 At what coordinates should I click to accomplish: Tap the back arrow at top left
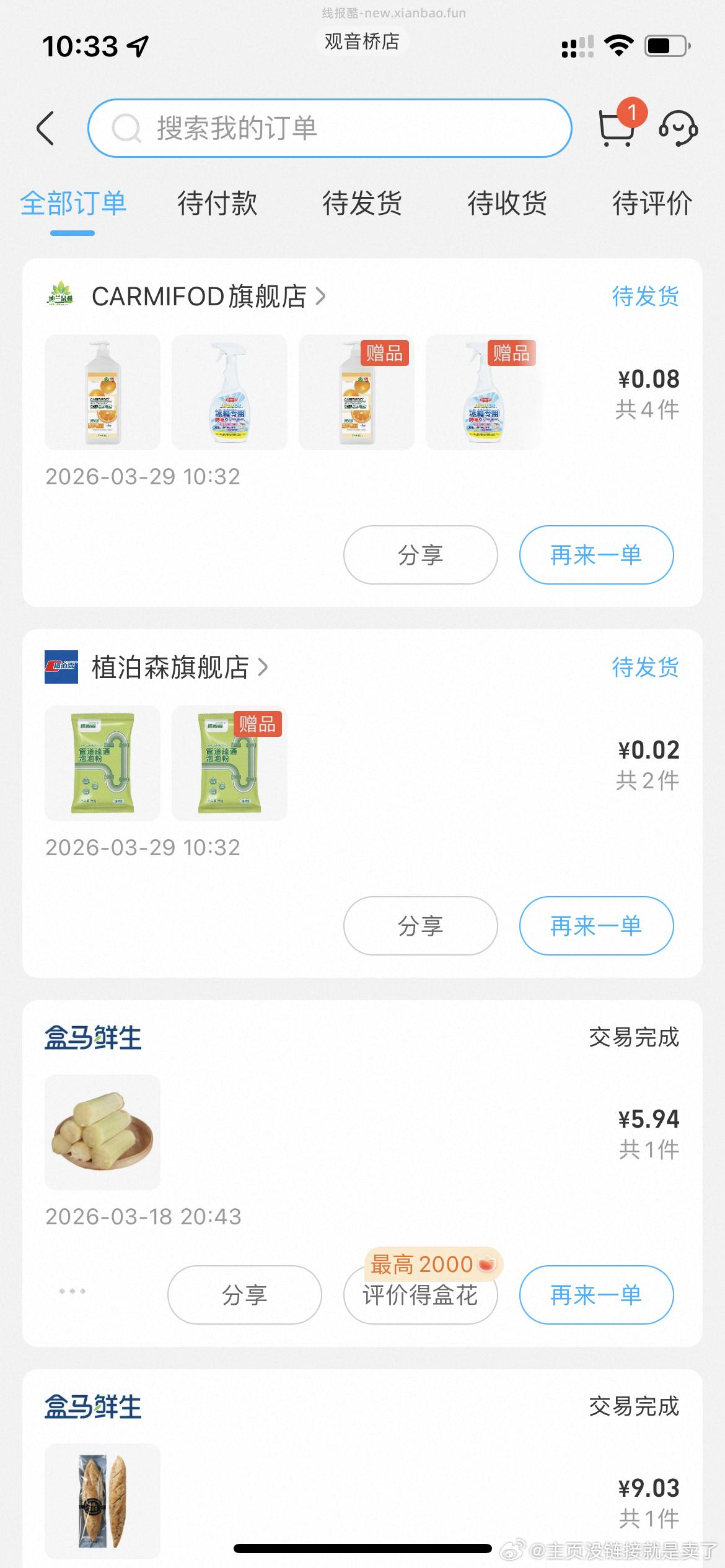pyautogui.click(x=46, y=128)
